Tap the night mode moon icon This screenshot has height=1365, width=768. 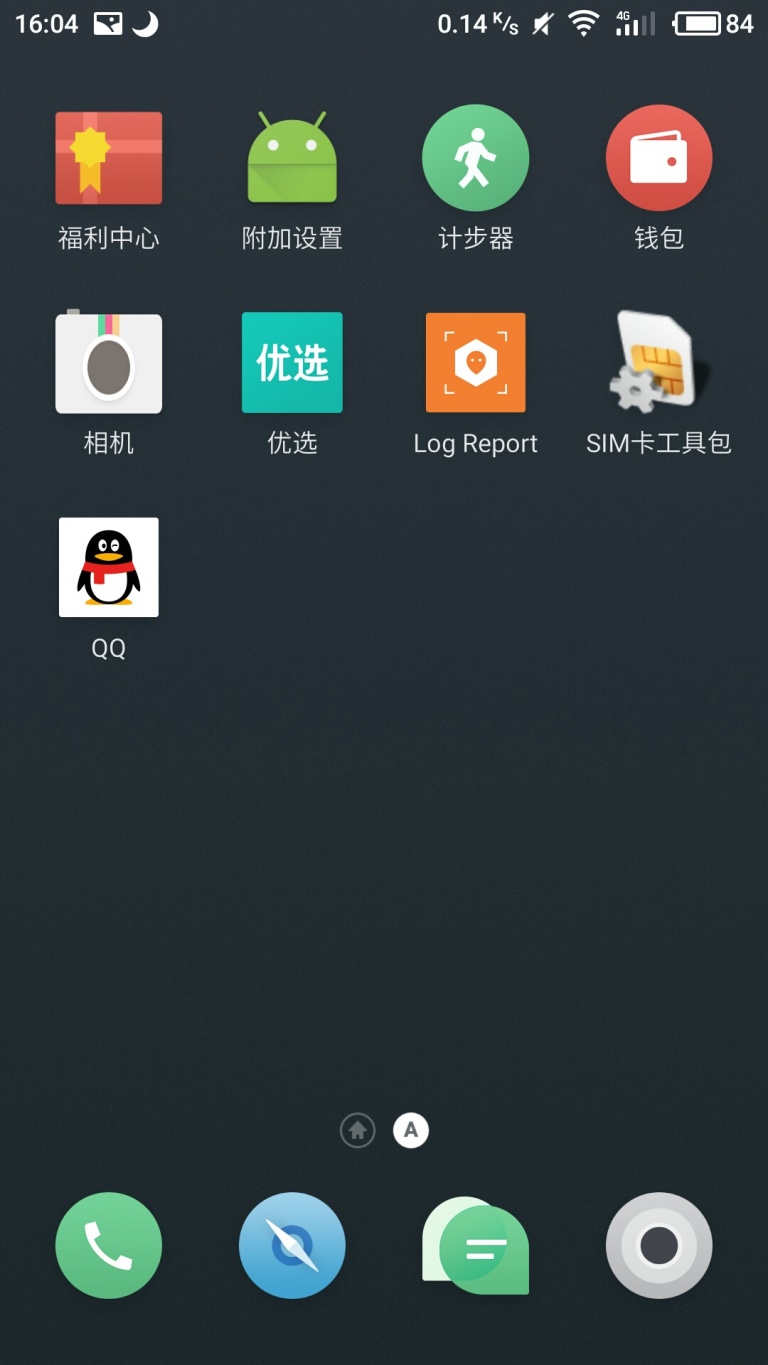146,22
